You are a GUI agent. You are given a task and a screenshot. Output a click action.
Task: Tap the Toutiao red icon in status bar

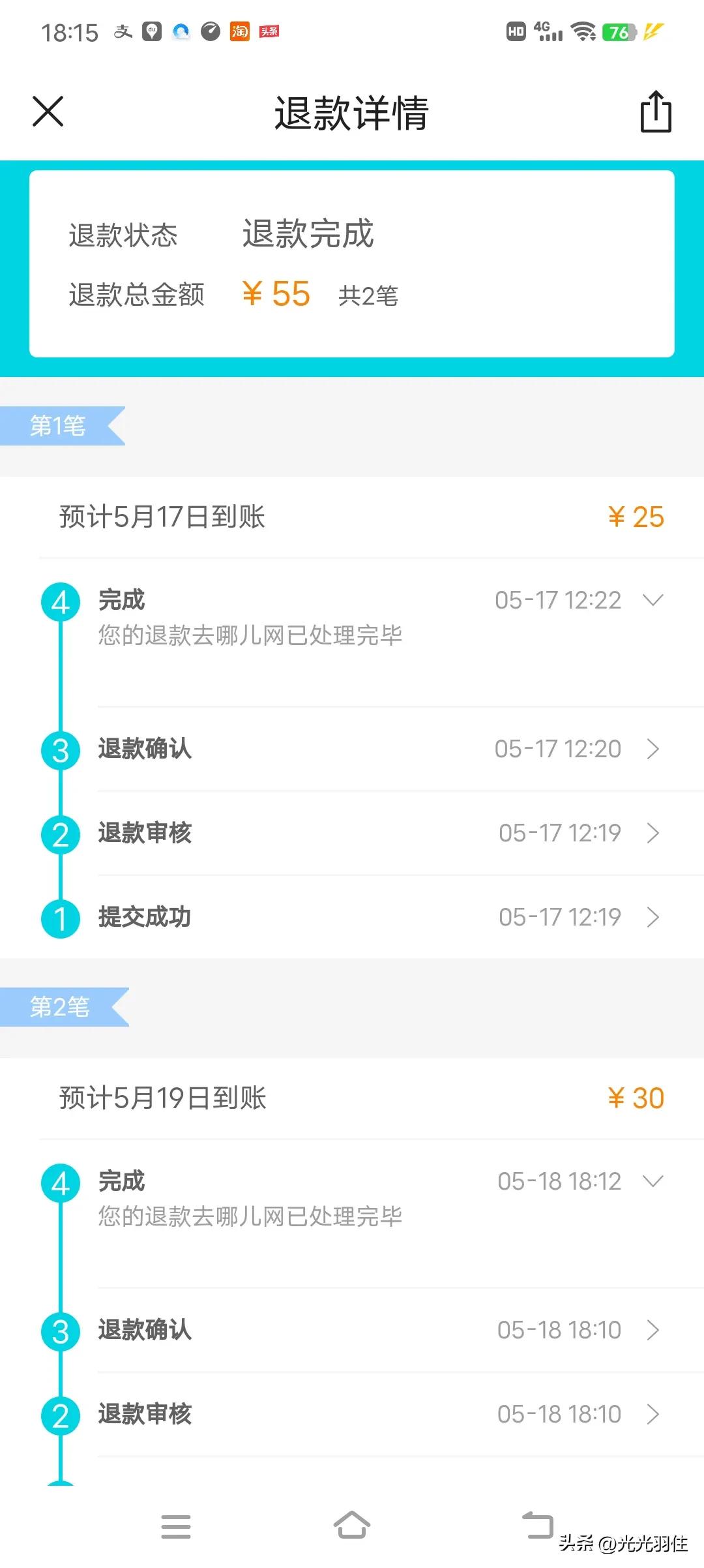[269, 31]
